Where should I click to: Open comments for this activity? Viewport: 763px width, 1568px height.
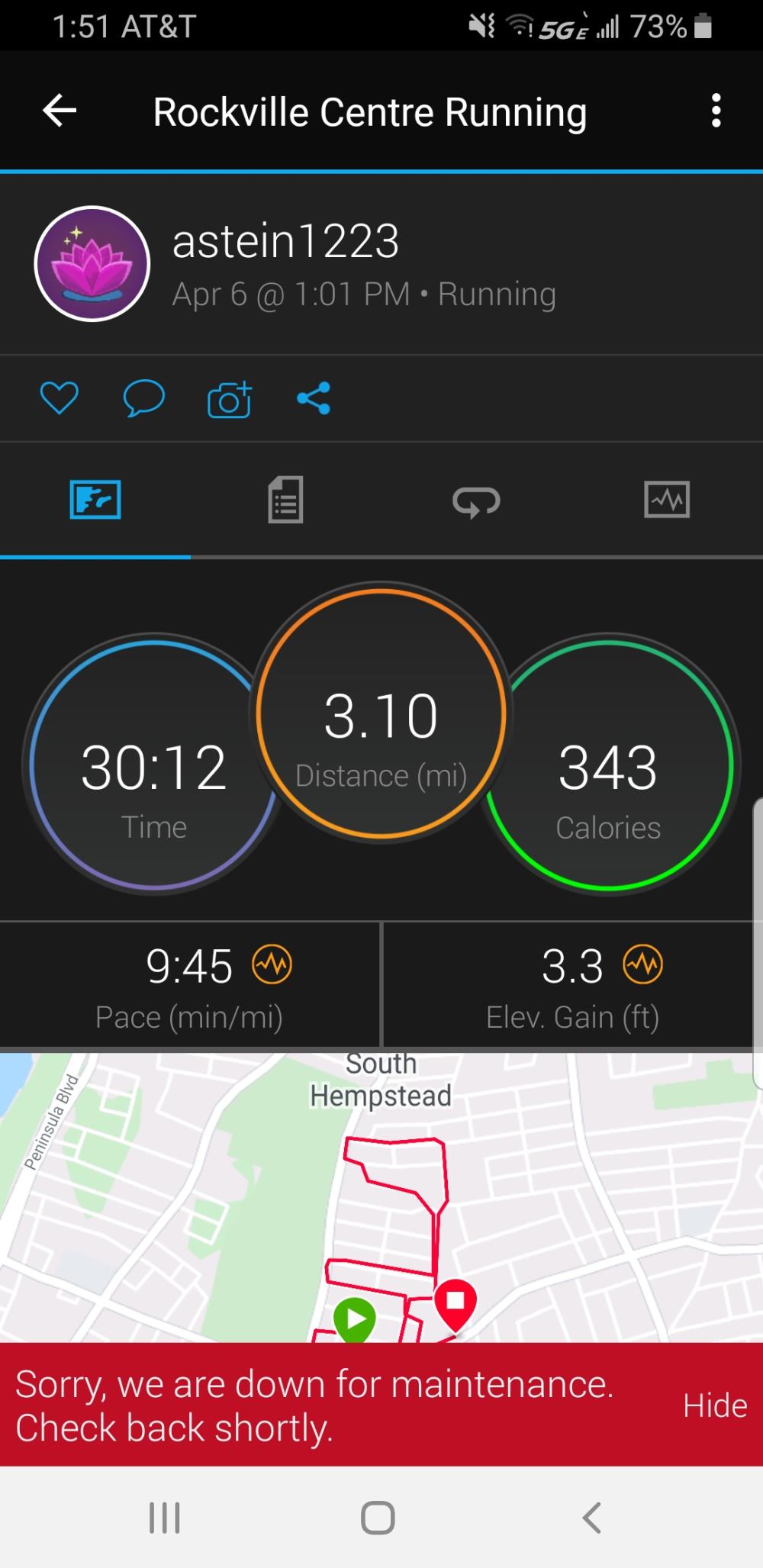[143, 398]
